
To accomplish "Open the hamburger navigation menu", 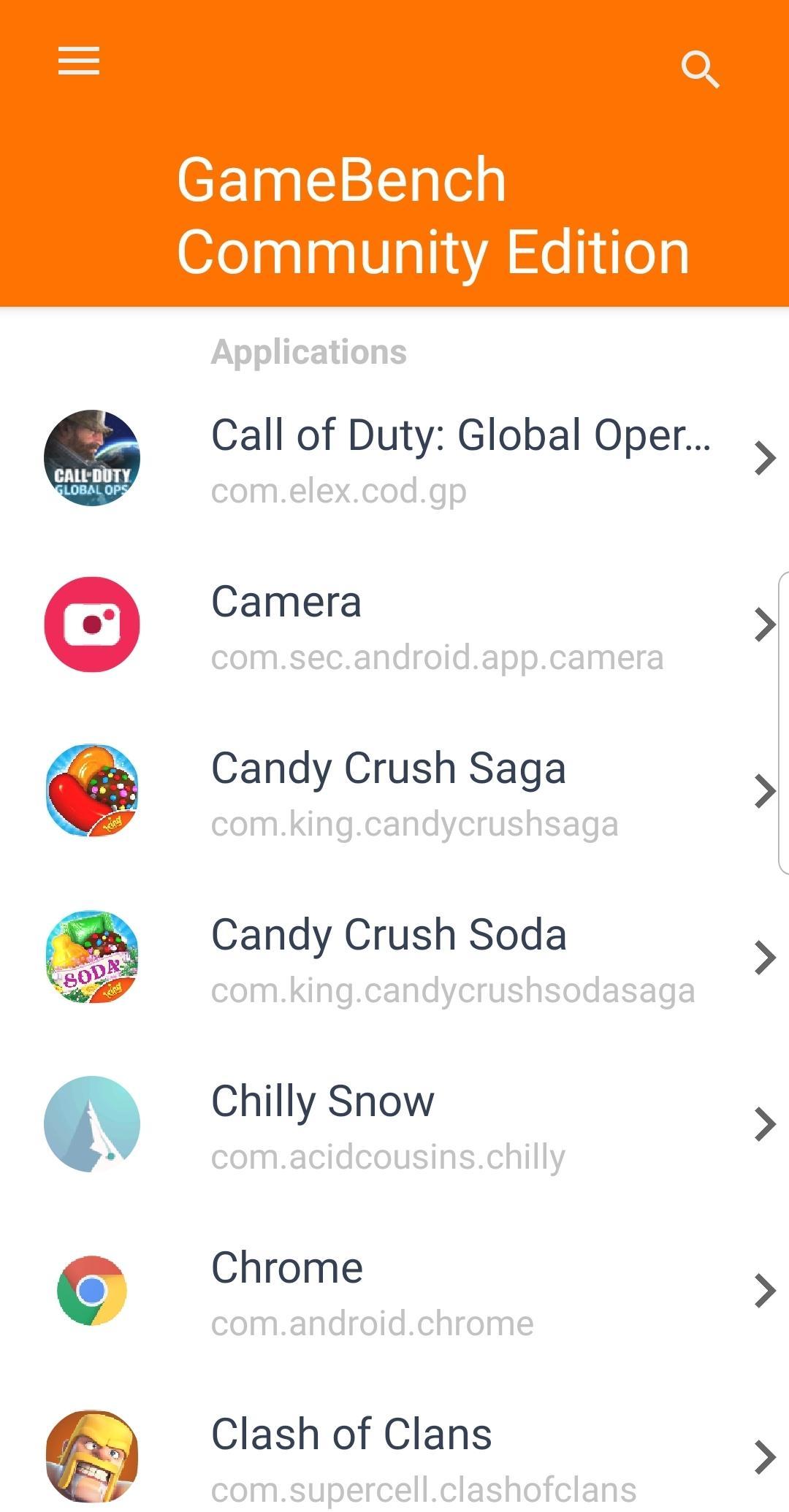I will point(79,61).
